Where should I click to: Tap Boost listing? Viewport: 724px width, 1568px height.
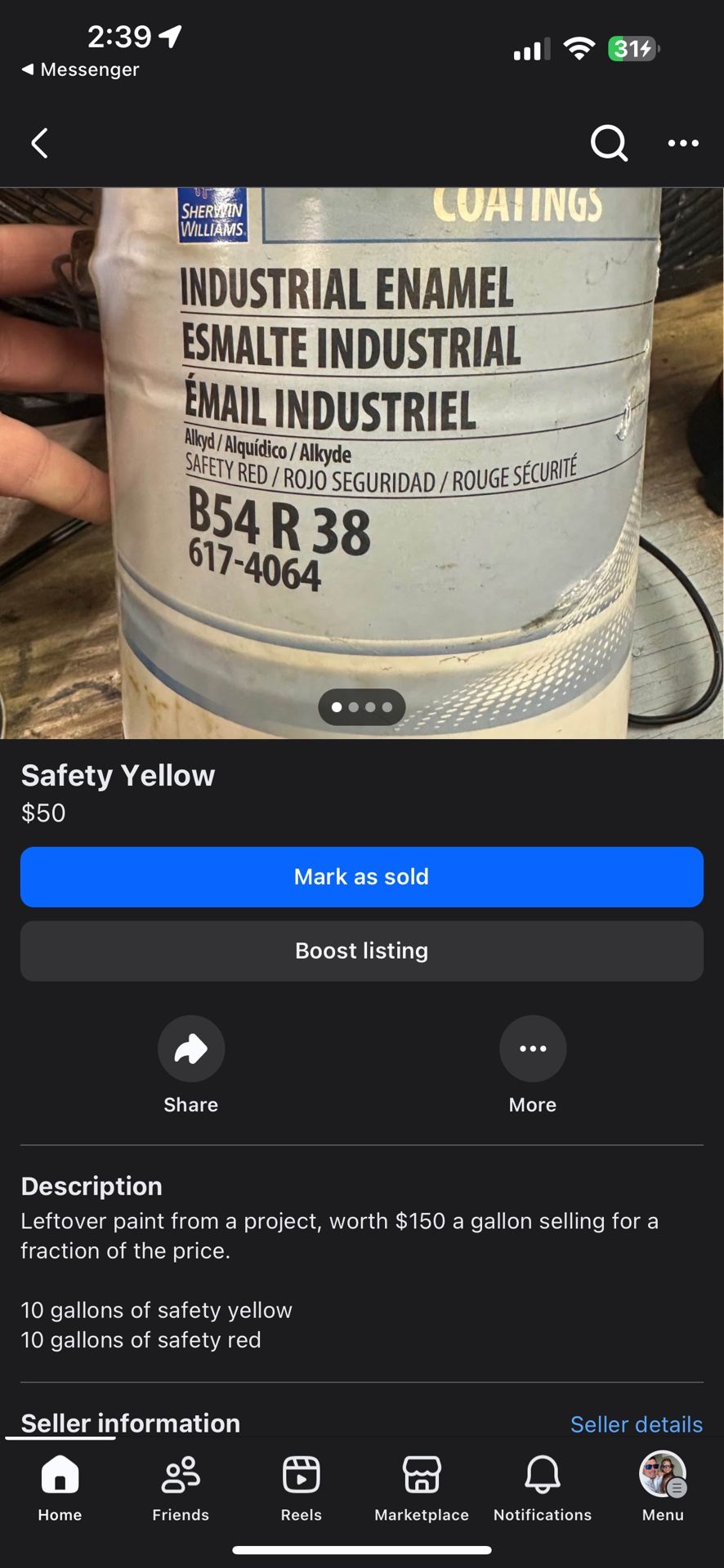click(x=362, y=951)
